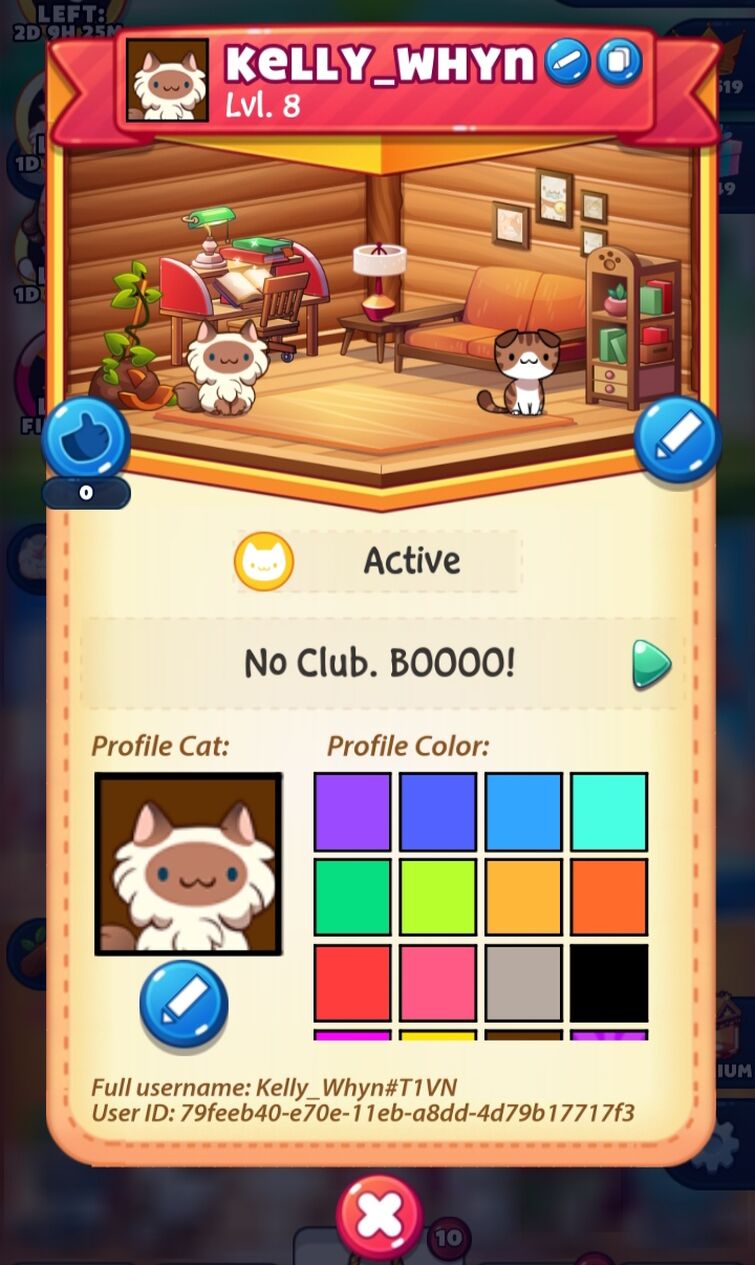The width and height of the screenshot is (755, 1265).
Task: Give the profile room a thumbs up
Action: (84, 437)
